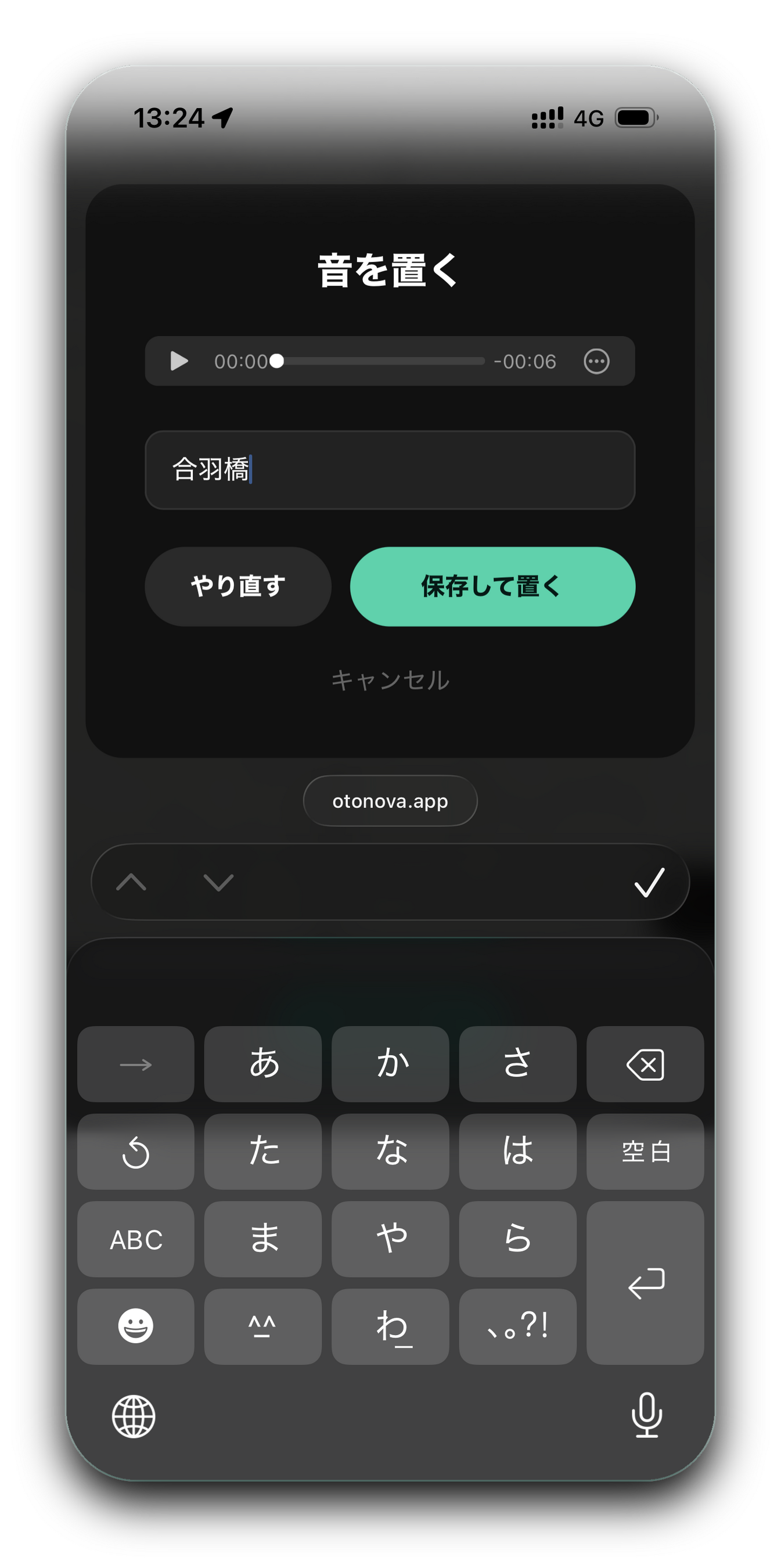Open the otonova.app site chip
This screenshot has width=781, height=1568.
click(390, 800)
